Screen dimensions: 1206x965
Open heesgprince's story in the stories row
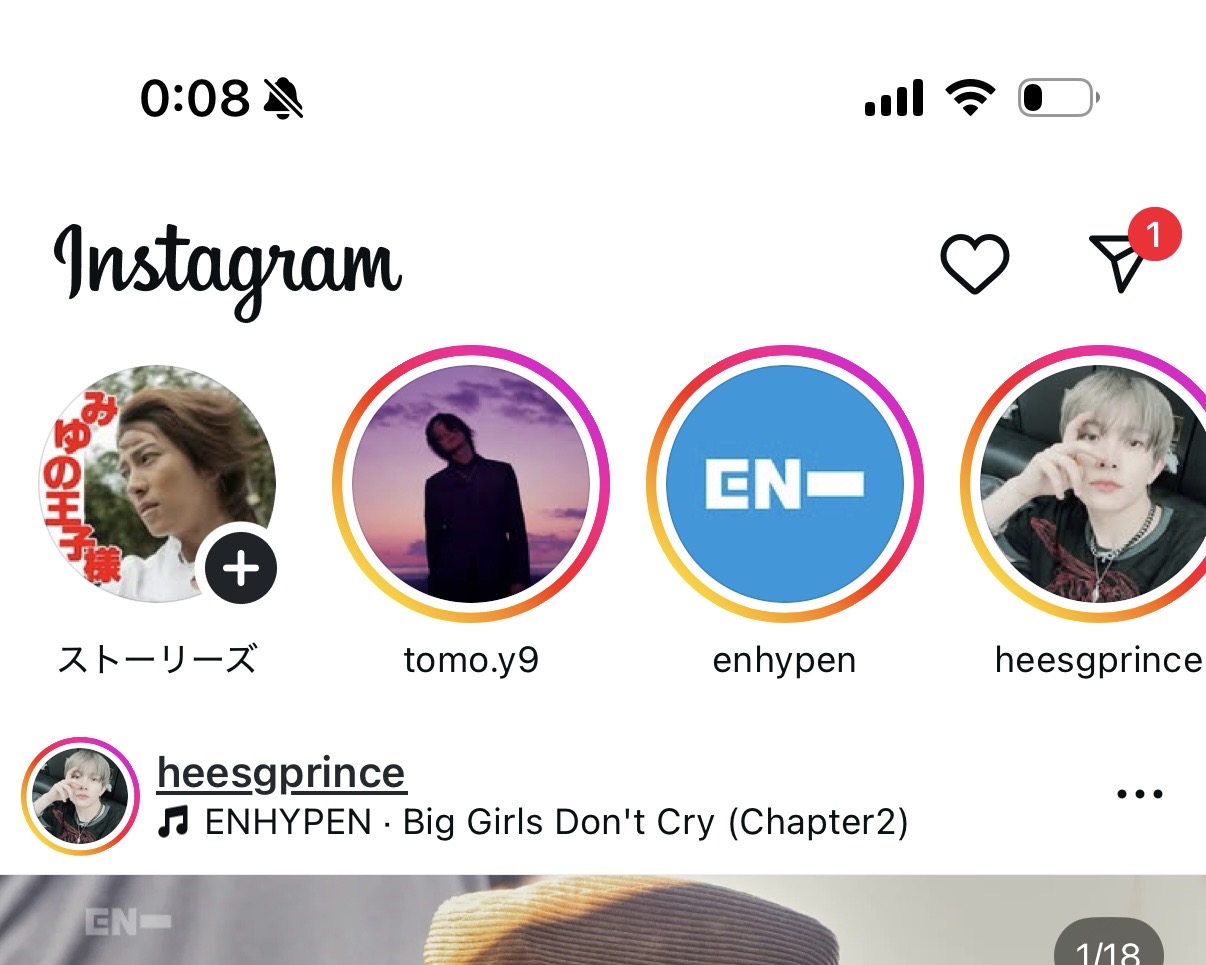(x=1095, y=484)
